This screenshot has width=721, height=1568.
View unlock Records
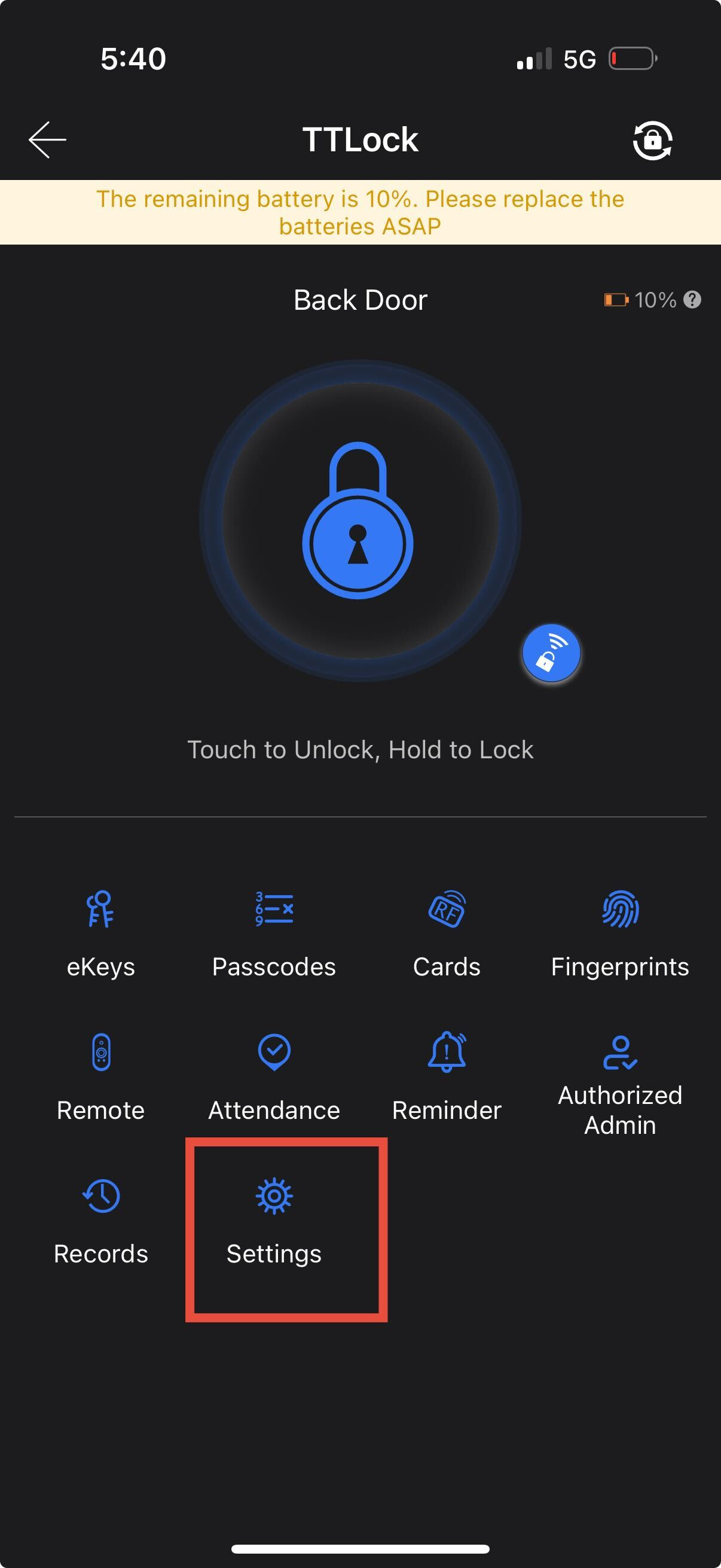point(101,1221)
